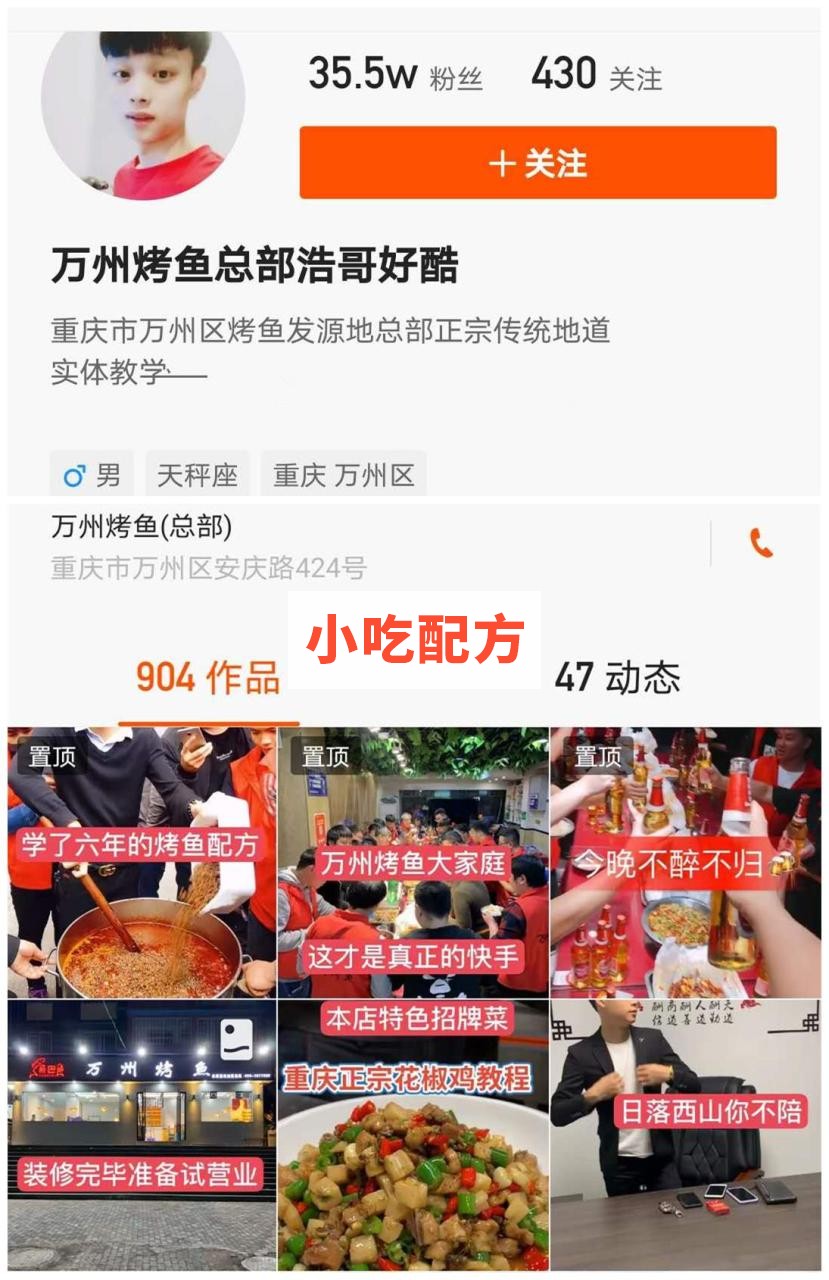Open the 万州烤鱼(总部) store address row
829x1280 pixels.
(x=300, y=547)
